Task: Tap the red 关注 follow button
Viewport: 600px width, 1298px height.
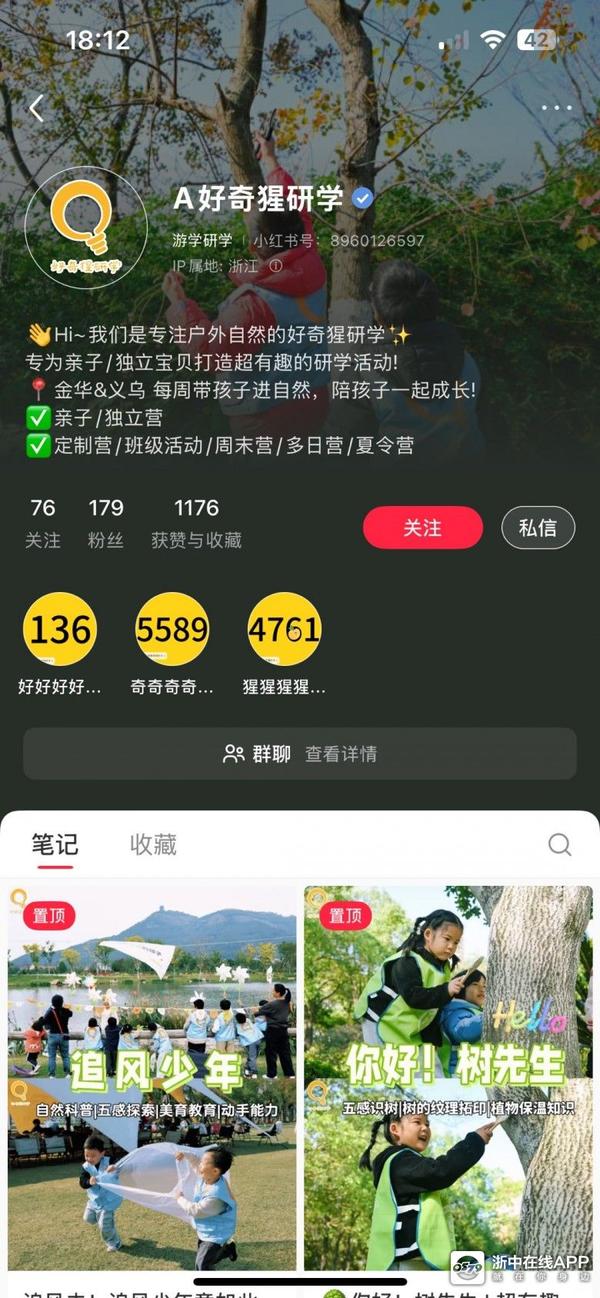Action: click(x=422, y=528)
